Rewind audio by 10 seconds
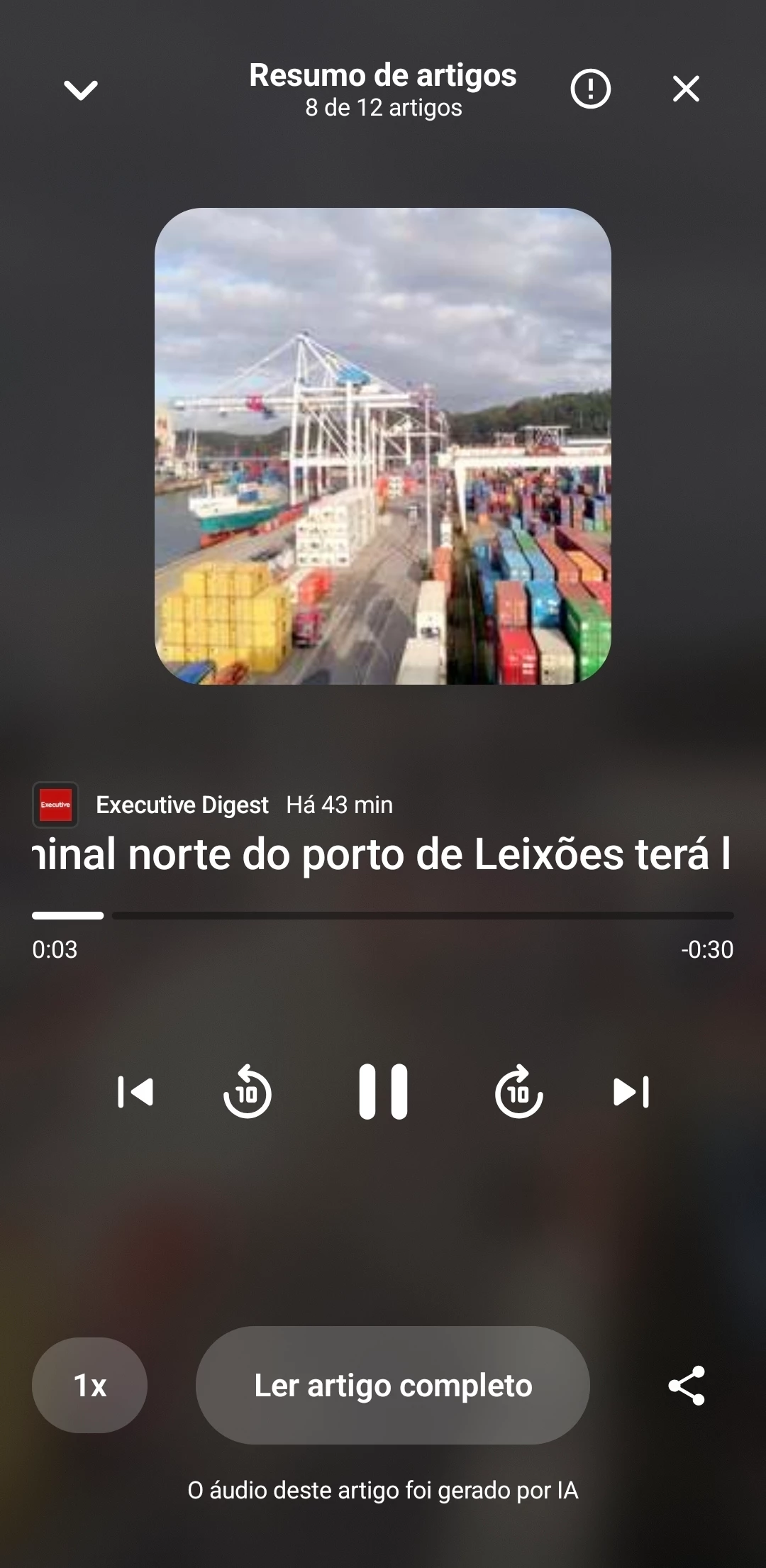This screenshot has width=766, height=1568. pyautogui.click(x=248, y=1092)
